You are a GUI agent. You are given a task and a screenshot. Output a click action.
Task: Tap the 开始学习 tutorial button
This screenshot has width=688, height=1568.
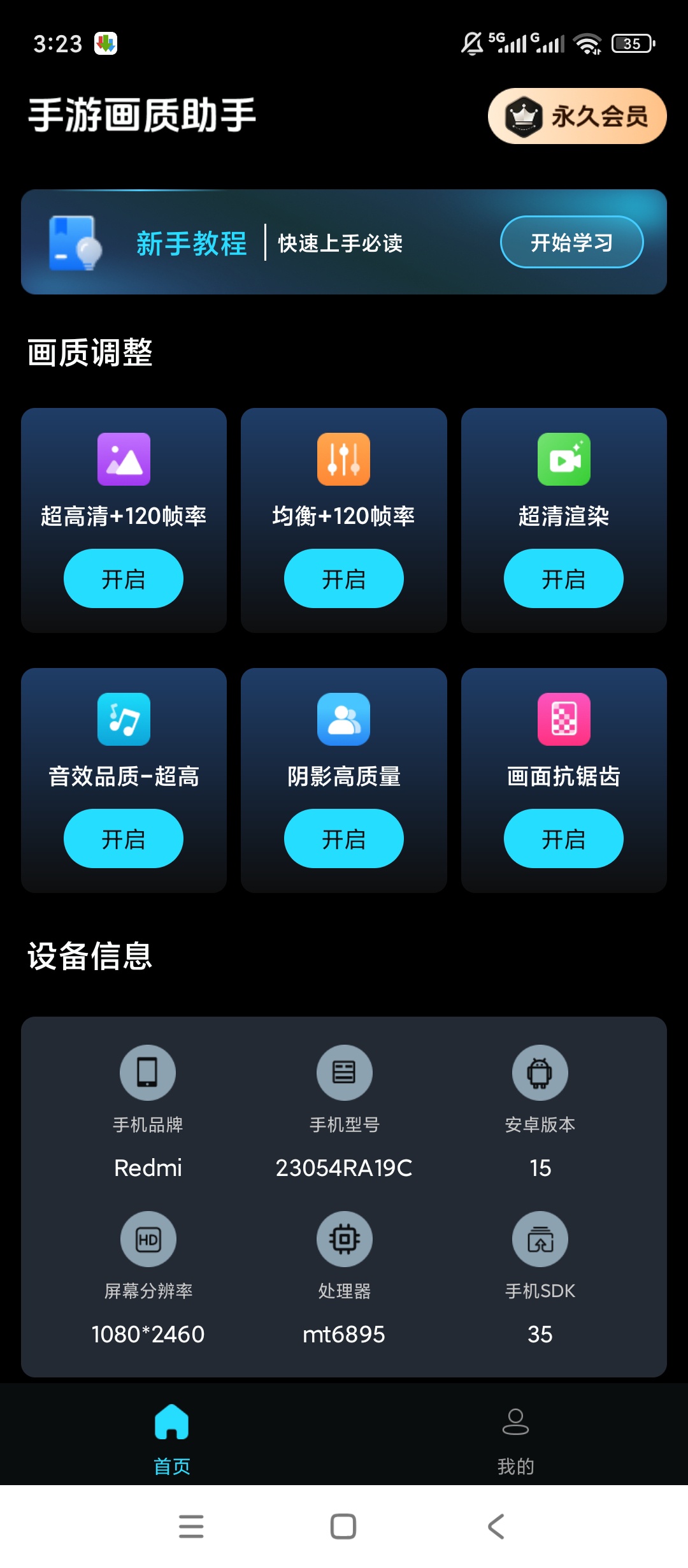[571, 242]
